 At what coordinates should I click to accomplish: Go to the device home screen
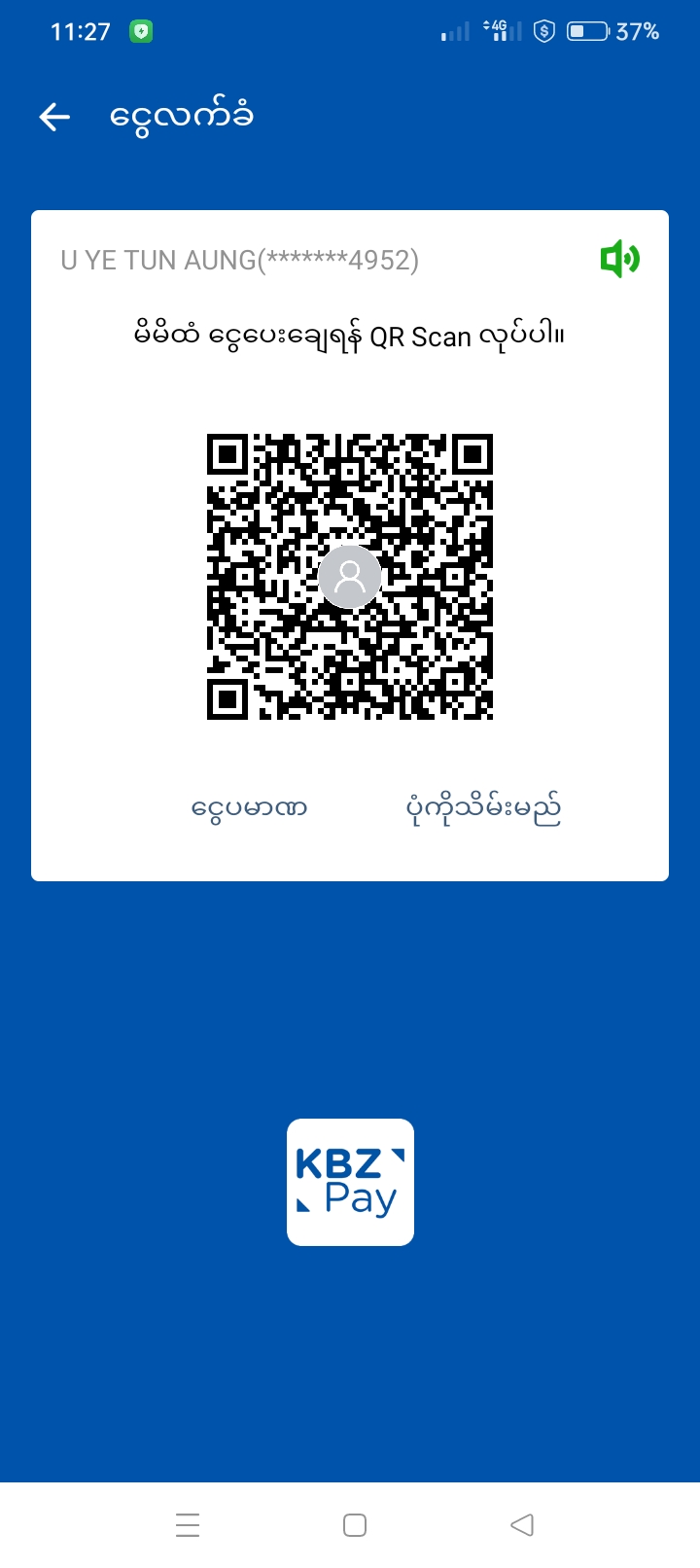[x=355, y=1524]
